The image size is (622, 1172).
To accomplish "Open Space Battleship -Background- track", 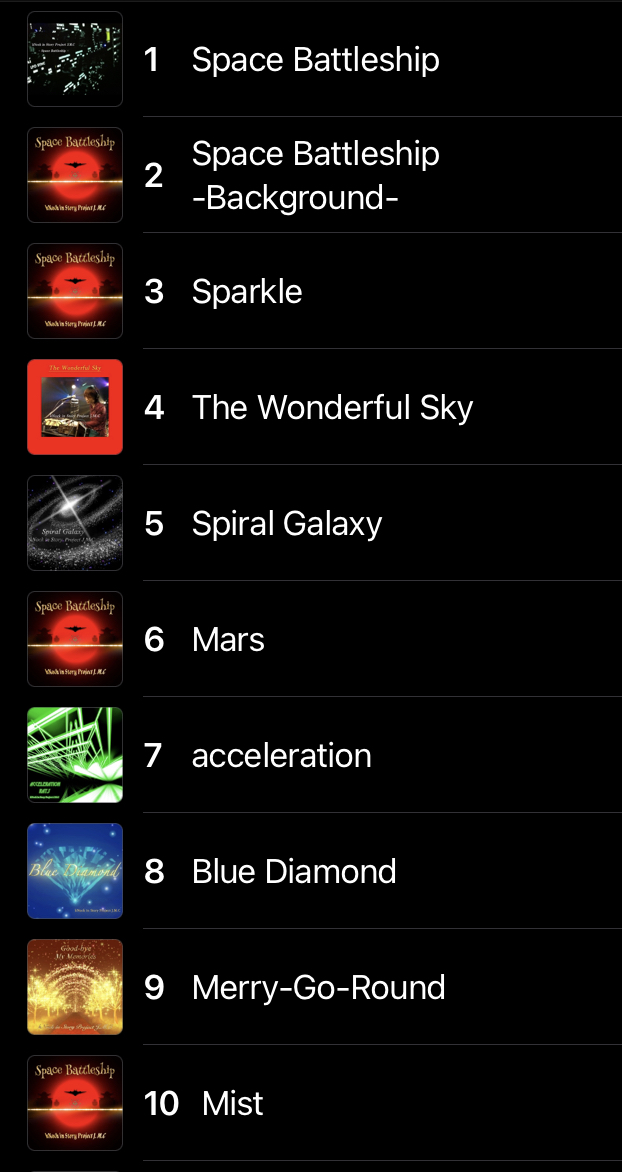I will (x=315, y=176).
